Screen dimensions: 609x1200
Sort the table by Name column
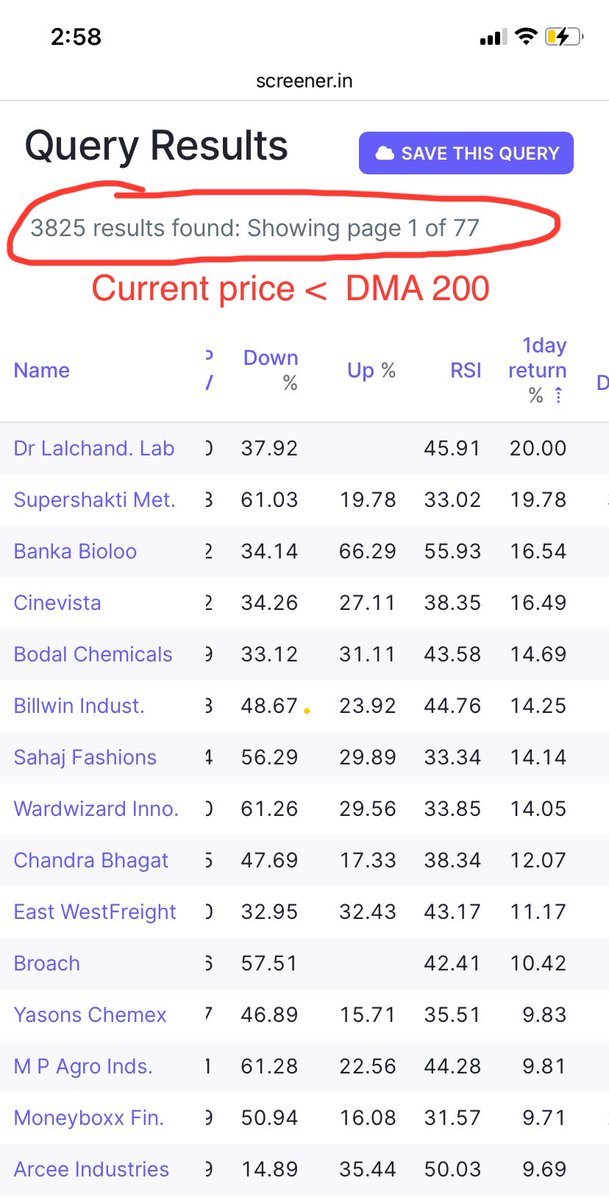click(42, 370)
